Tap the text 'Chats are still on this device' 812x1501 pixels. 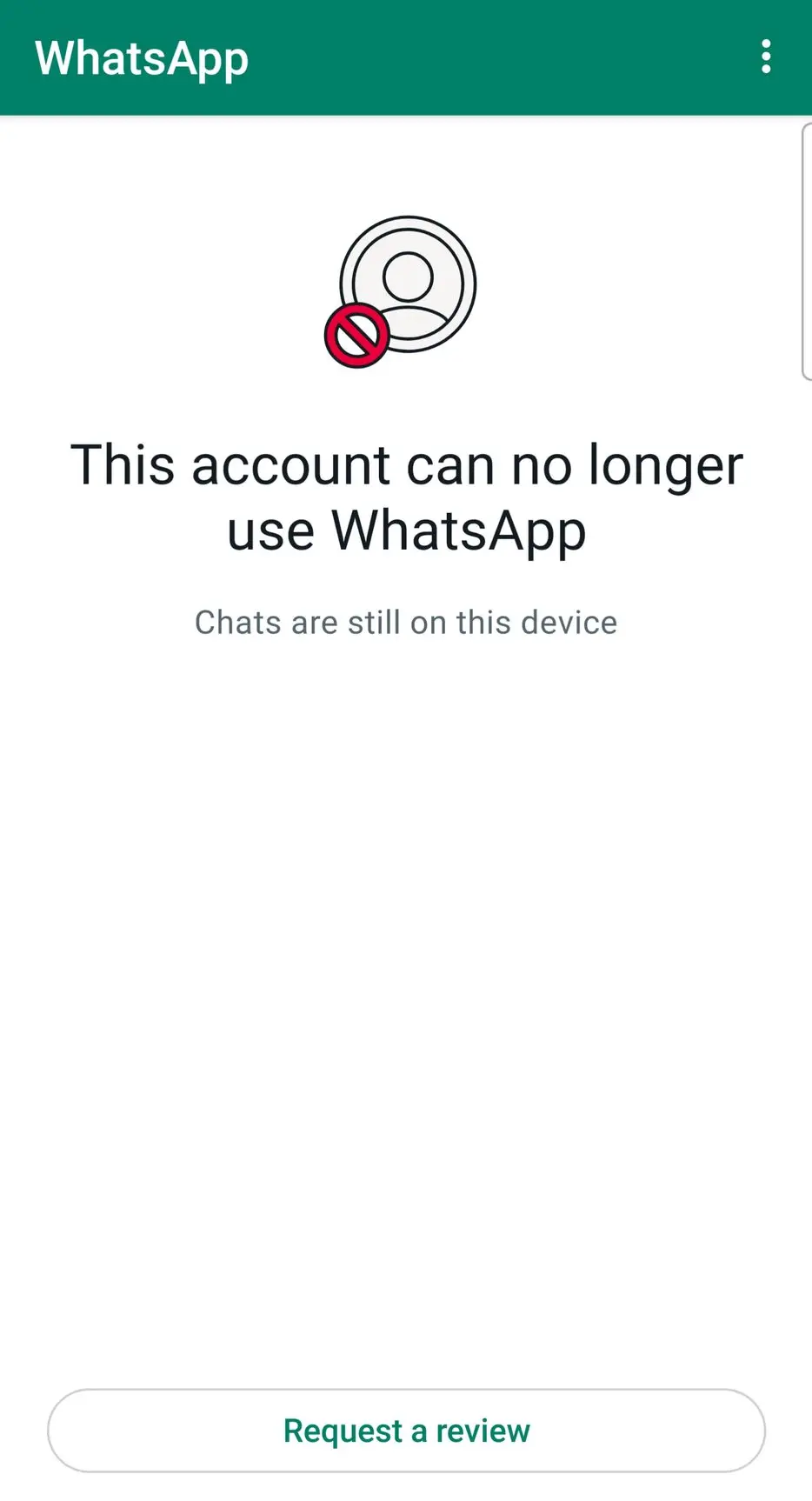click(406, 622)
